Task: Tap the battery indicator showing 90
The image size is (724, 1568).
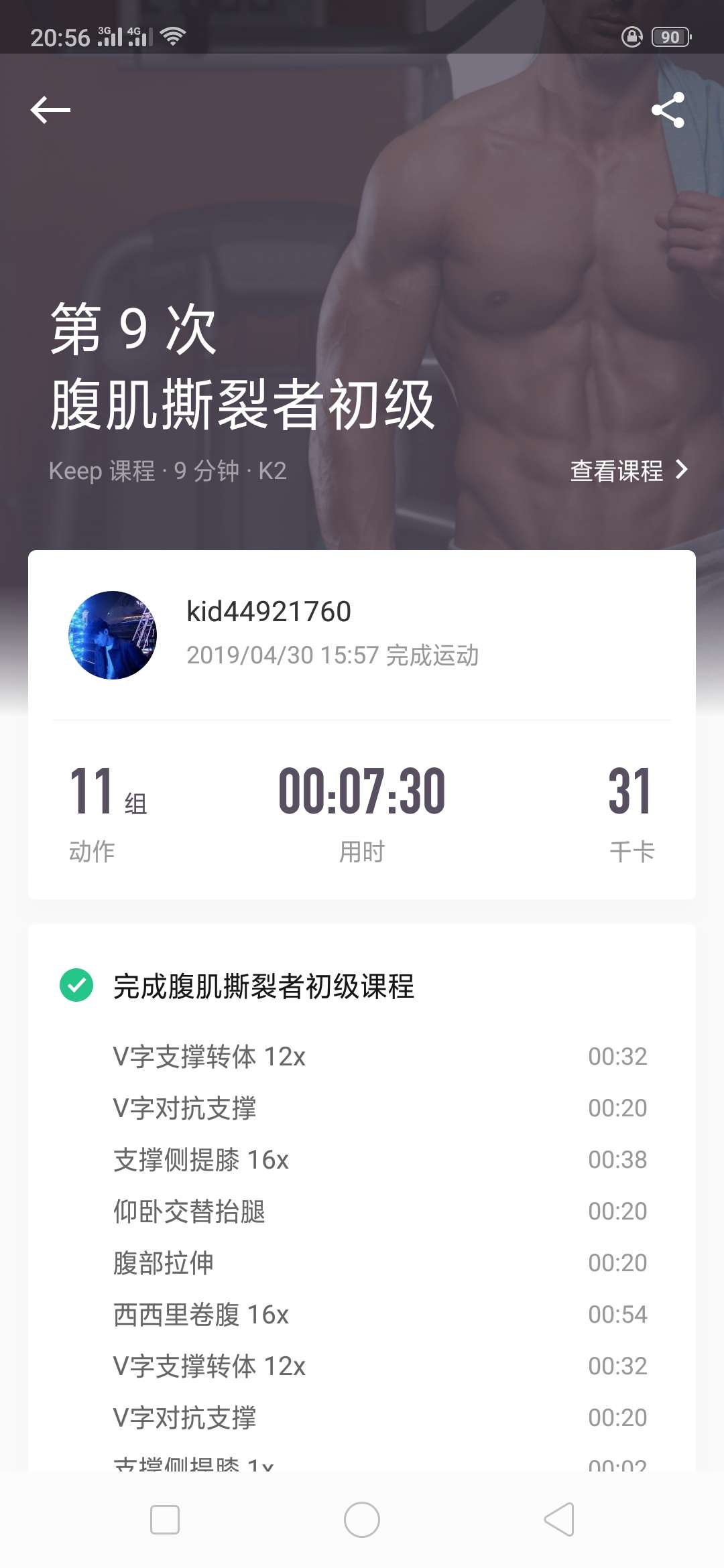Action: click(668, 37)
